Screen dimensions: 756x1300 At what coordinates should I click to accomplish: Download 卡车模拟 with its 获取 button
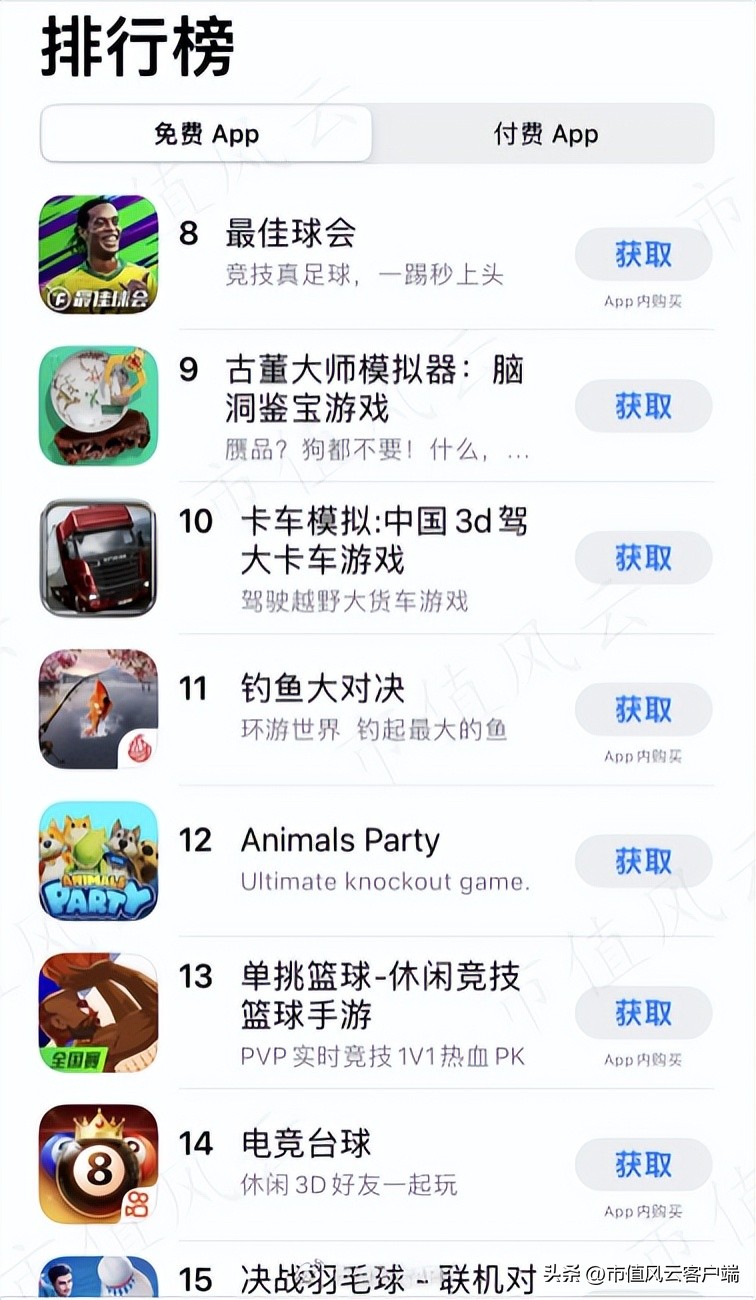[x=643, y=558]
